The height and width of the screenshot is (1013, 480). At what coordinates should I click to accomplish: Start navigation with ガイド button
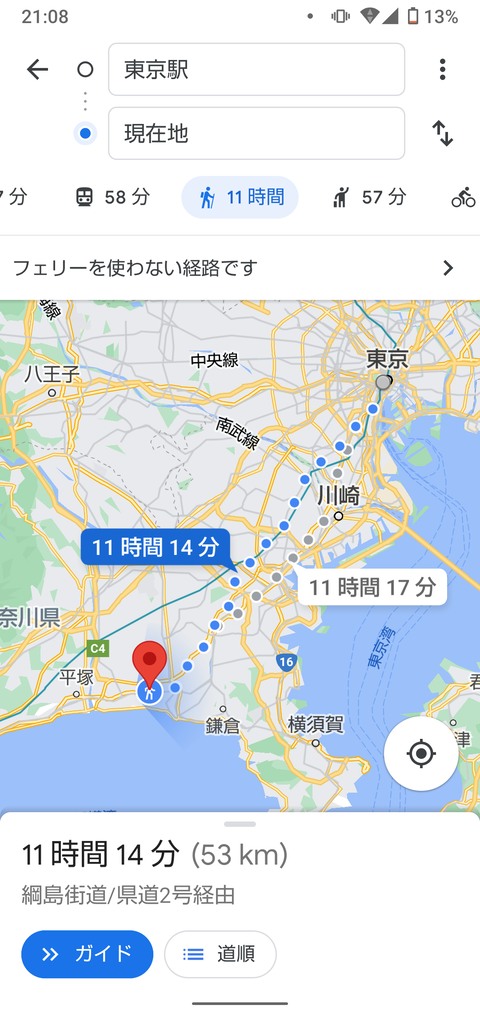click(x=87, y=954)
